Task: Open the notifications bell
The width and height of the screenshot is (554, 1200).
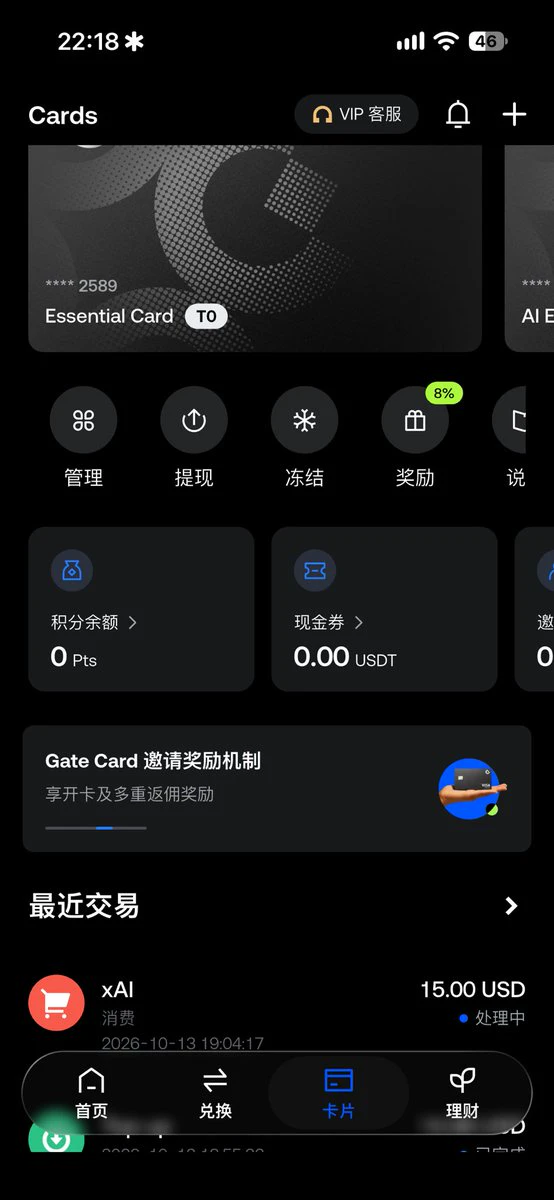Action: [x=458, y=115]
